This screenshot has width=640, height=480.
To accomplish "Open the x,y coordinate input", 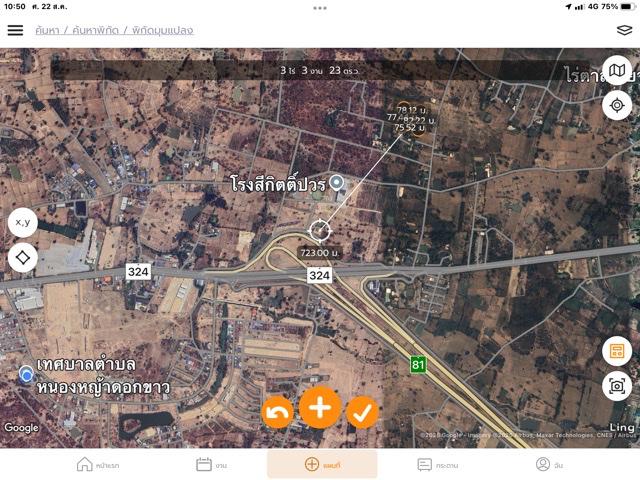I will 23,222.
